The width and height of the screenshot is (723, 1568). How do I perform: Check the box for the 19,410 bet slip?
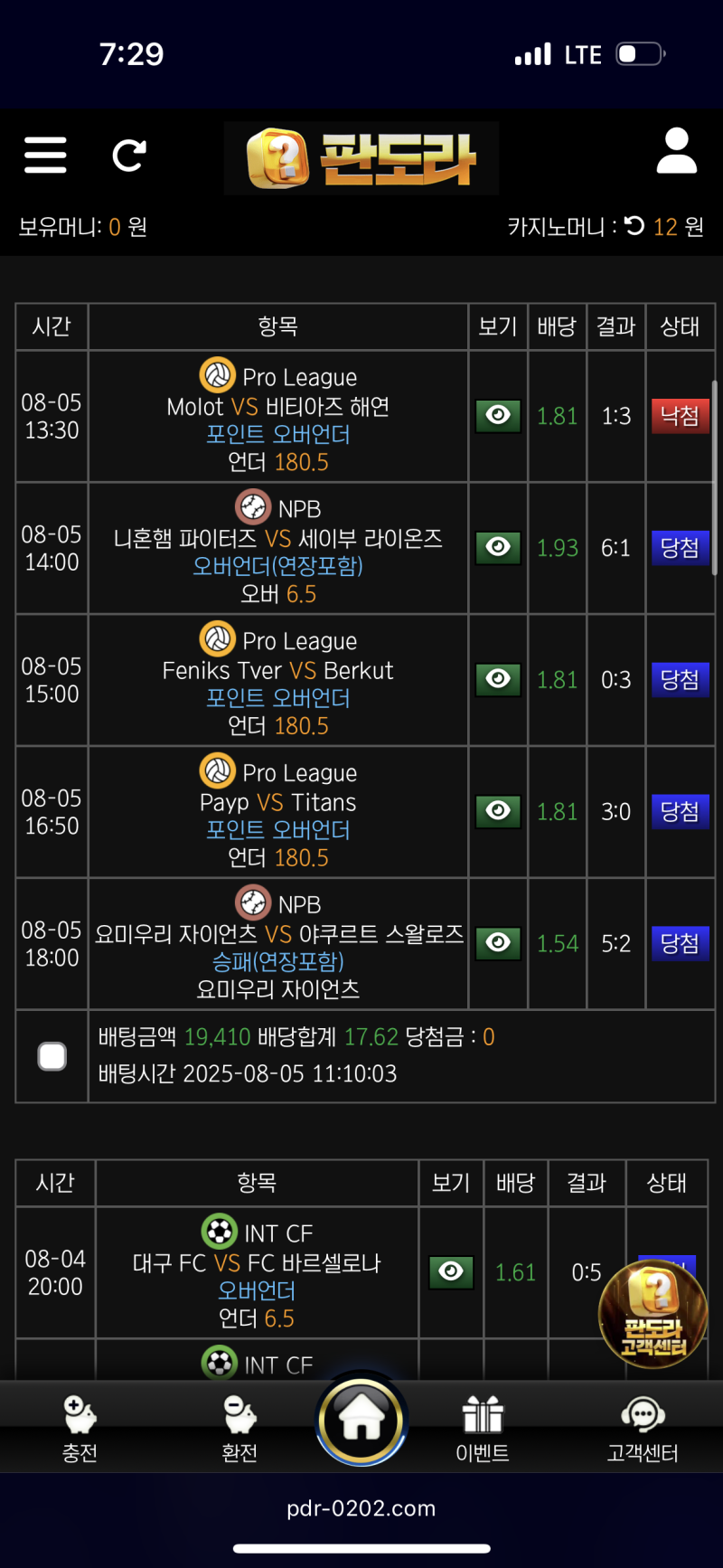pyautogui.click(x=52, y=1055)
